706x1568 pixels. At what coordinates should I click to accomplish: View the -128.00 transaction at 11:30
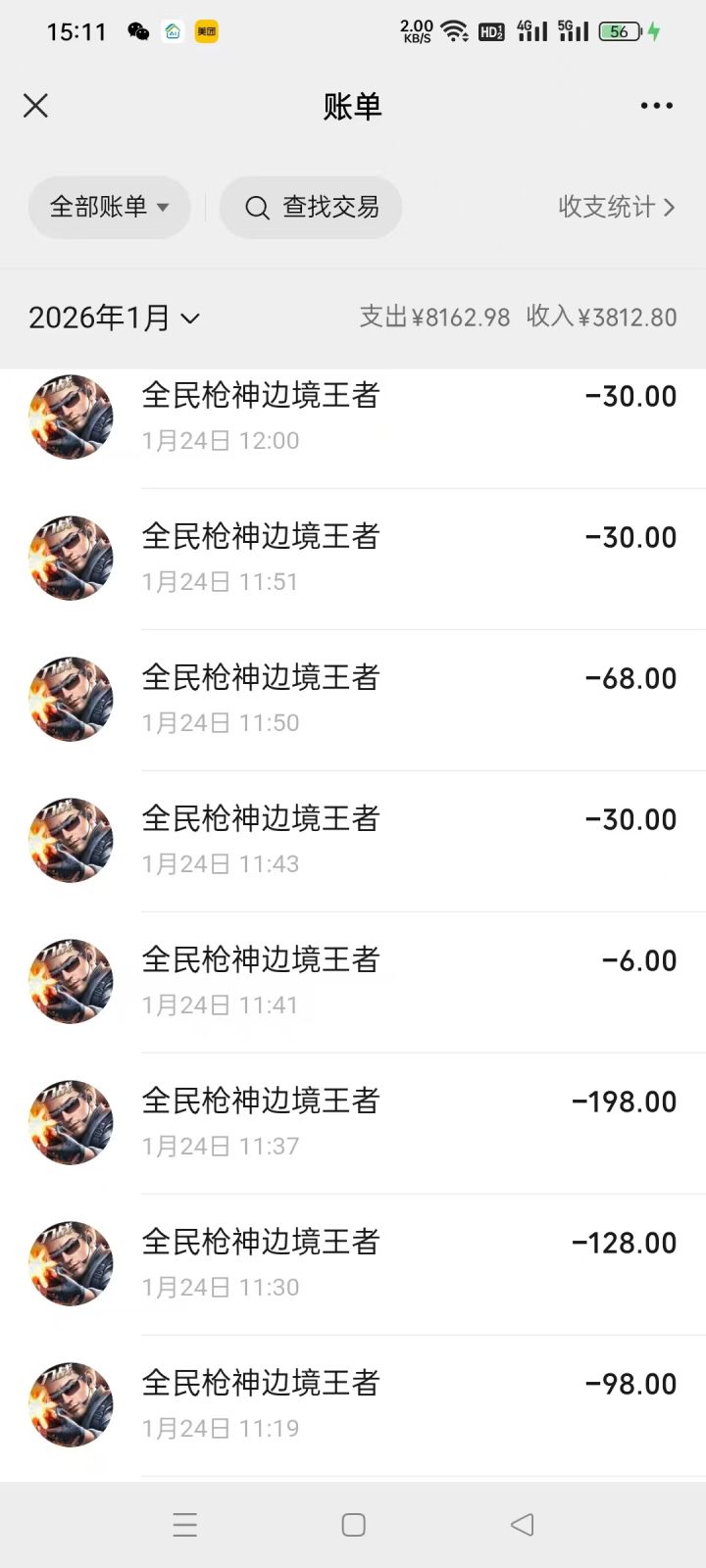392,1264
